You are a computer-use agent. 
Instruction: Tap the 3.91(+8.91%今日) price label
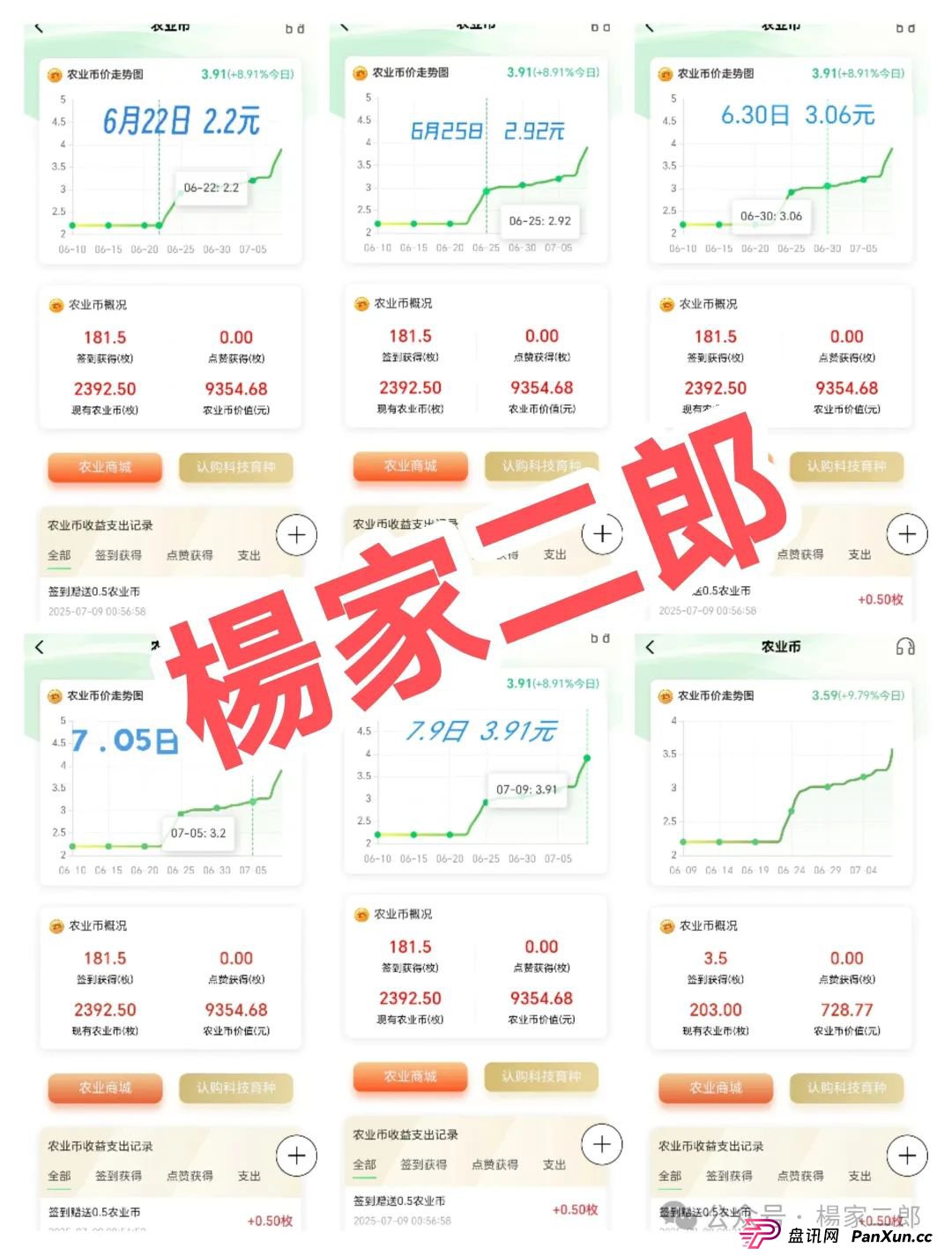pos(247,75)
